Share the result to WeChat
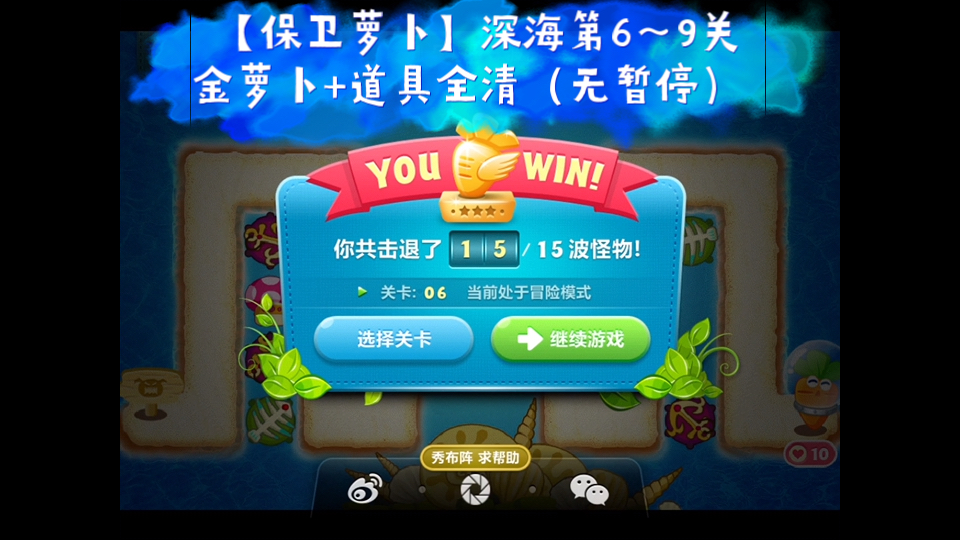Screen dimensions: 960x540 [x=588, y=489]
